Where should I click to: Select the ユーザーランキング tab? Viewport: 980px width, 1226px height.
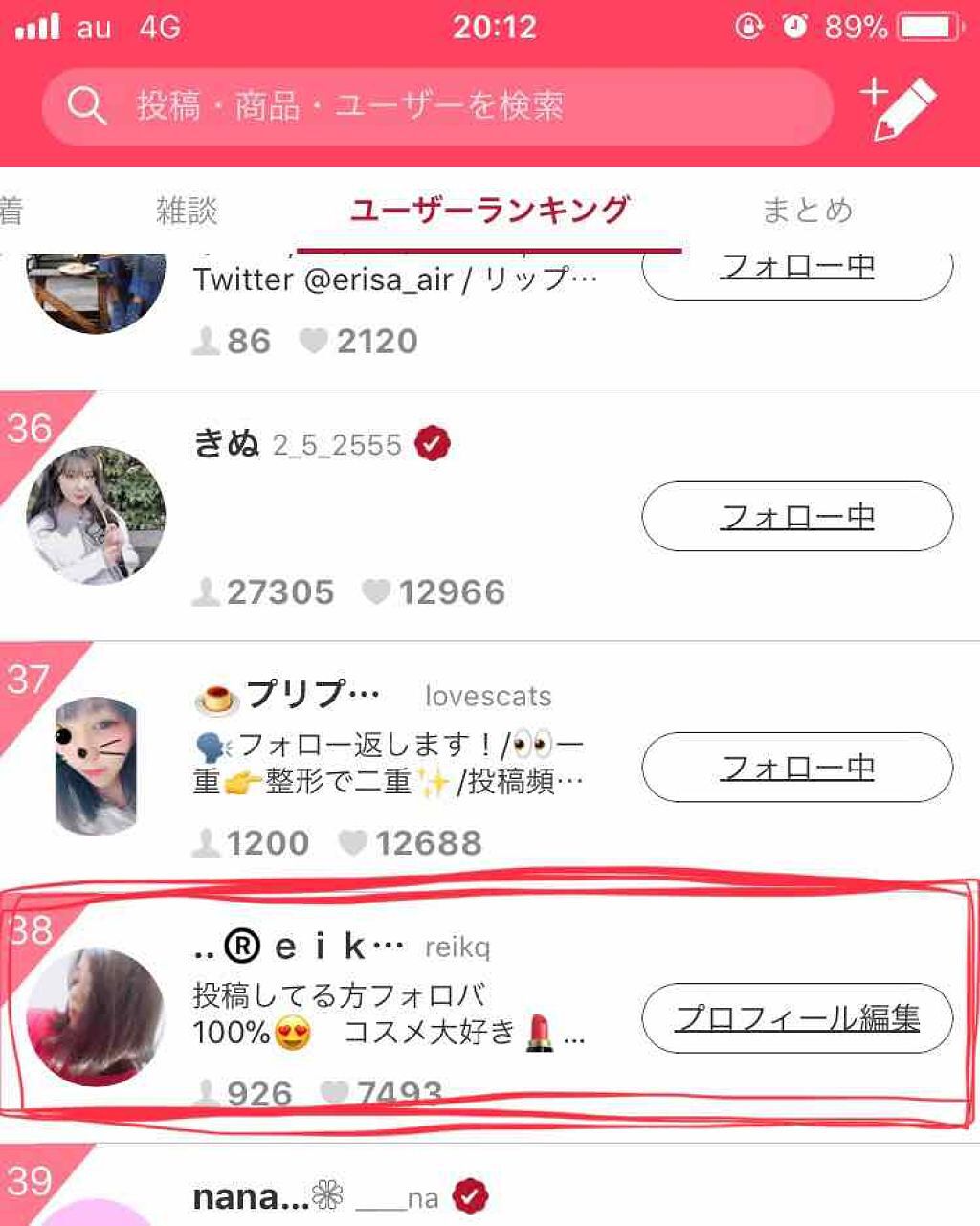coord(489,210)
